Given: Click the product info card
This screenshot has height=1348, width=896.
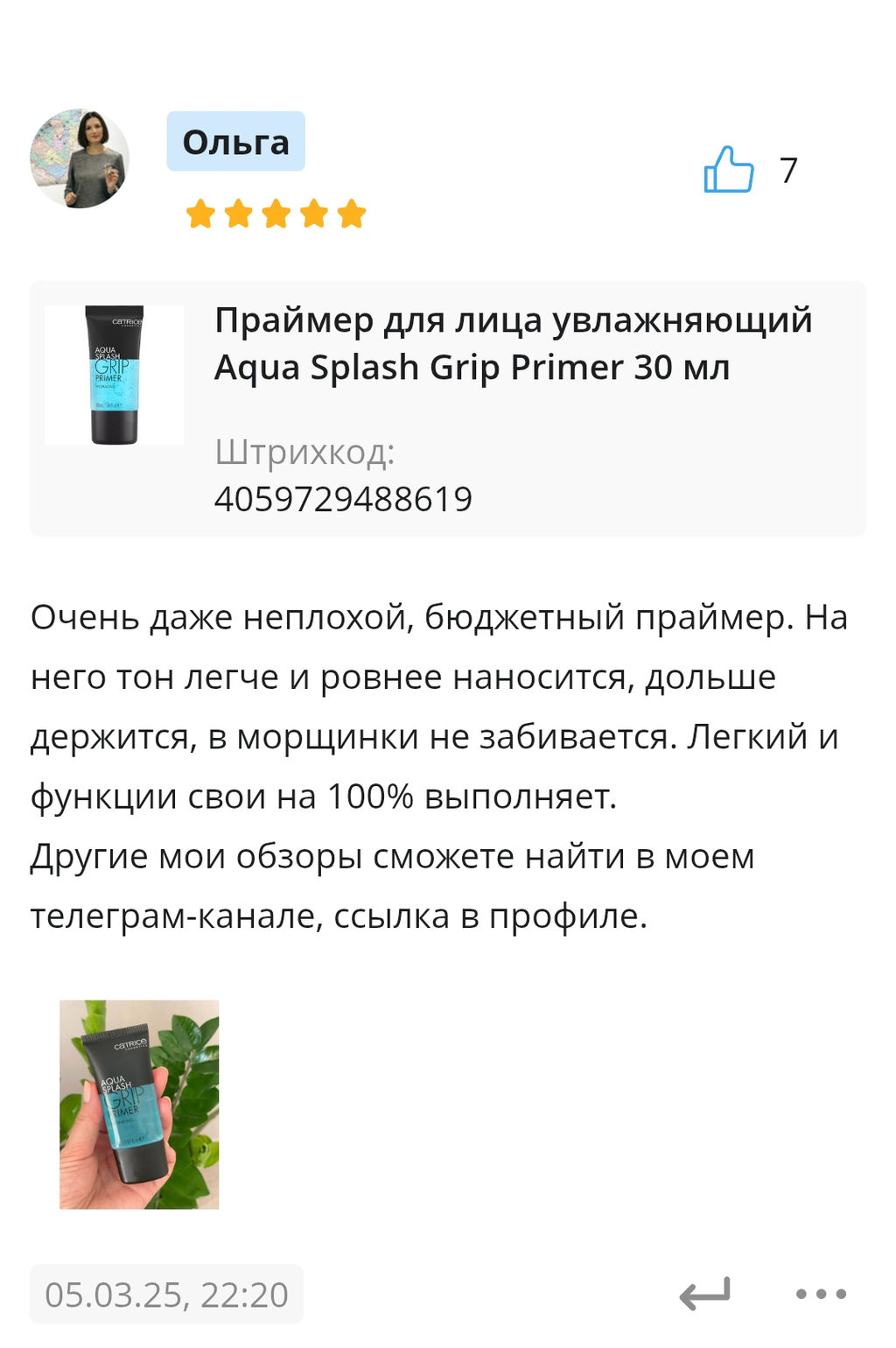Looking at the screenshot, I should [448, 407].
